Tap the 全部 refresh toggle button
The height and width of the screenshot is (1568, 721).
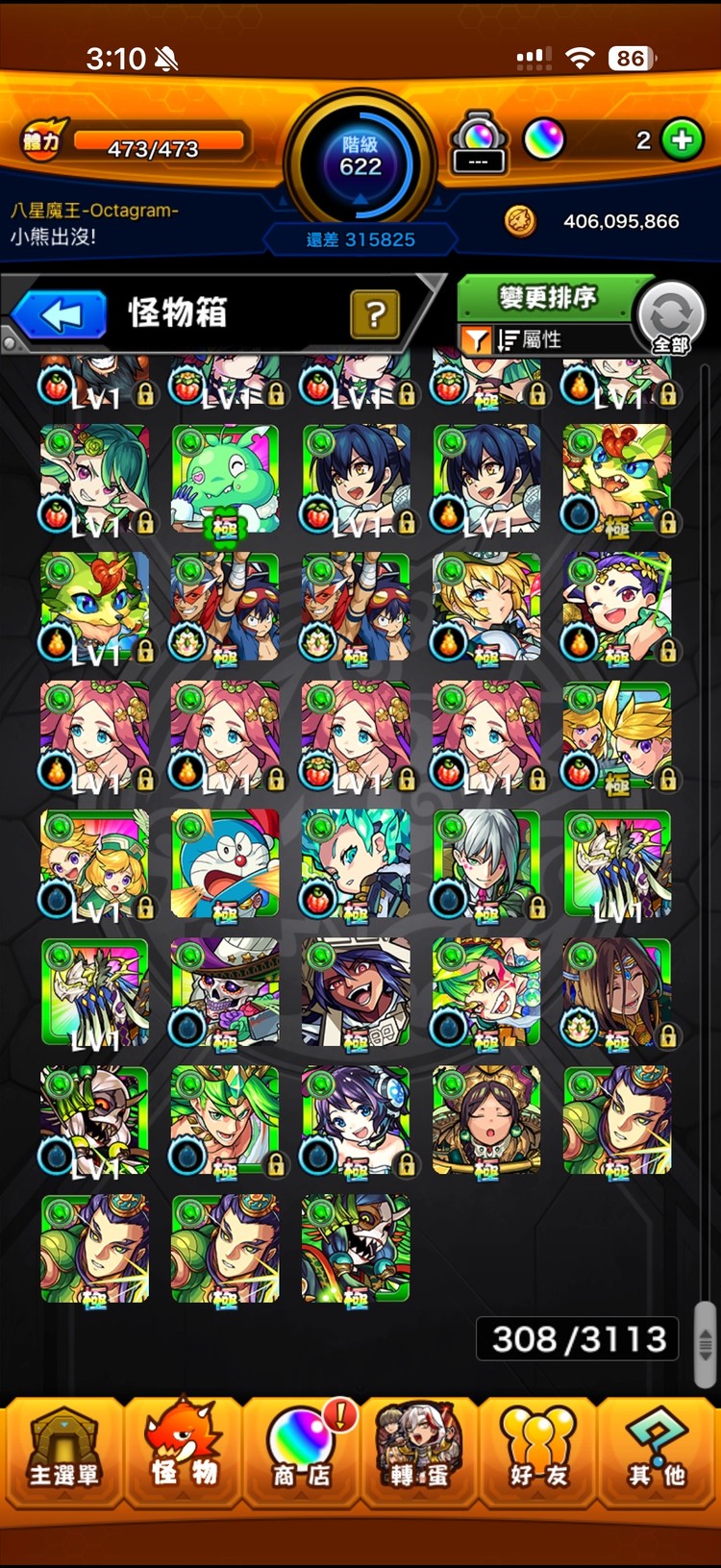[x=671, y=318]
